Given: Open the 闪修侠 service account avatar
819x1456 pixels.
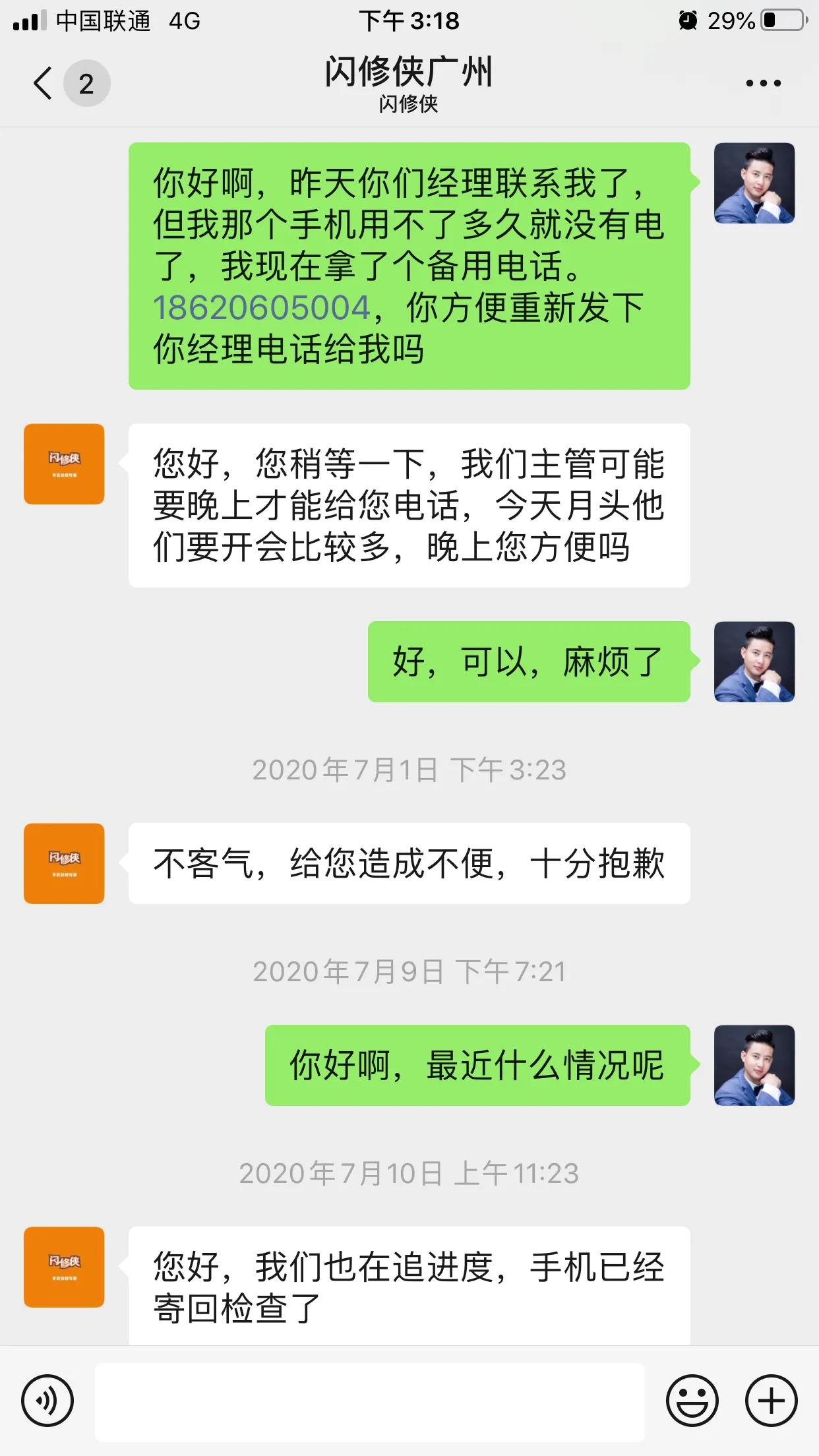Looking at the screenshot, I should (63, 464).
